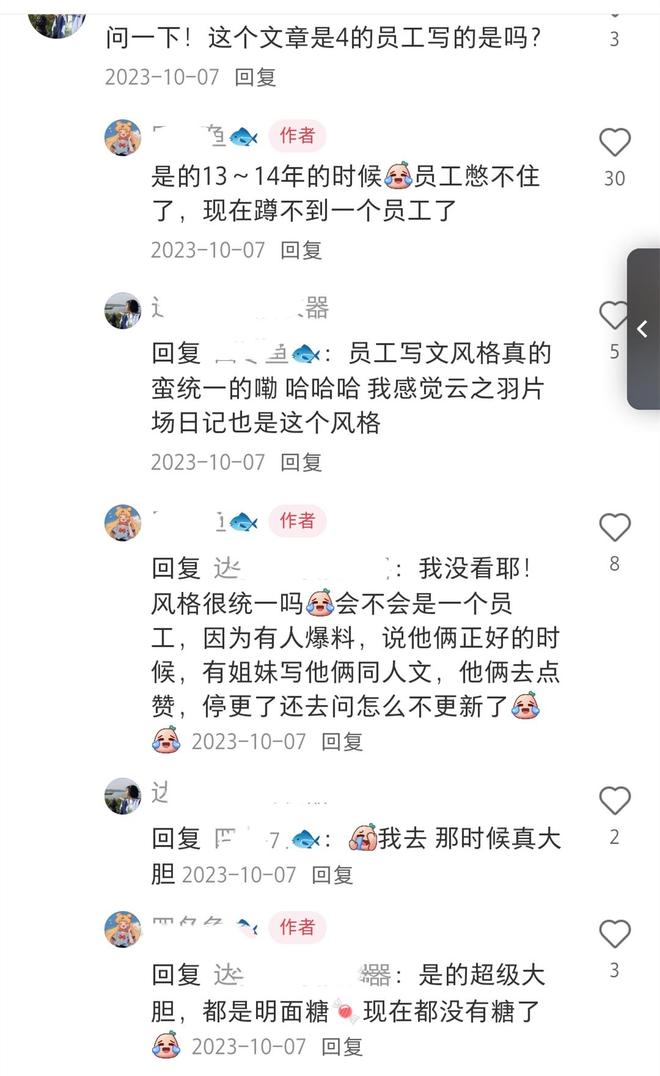
Task: Like the reply starting 我没看耶
Action: coord(614,527)
